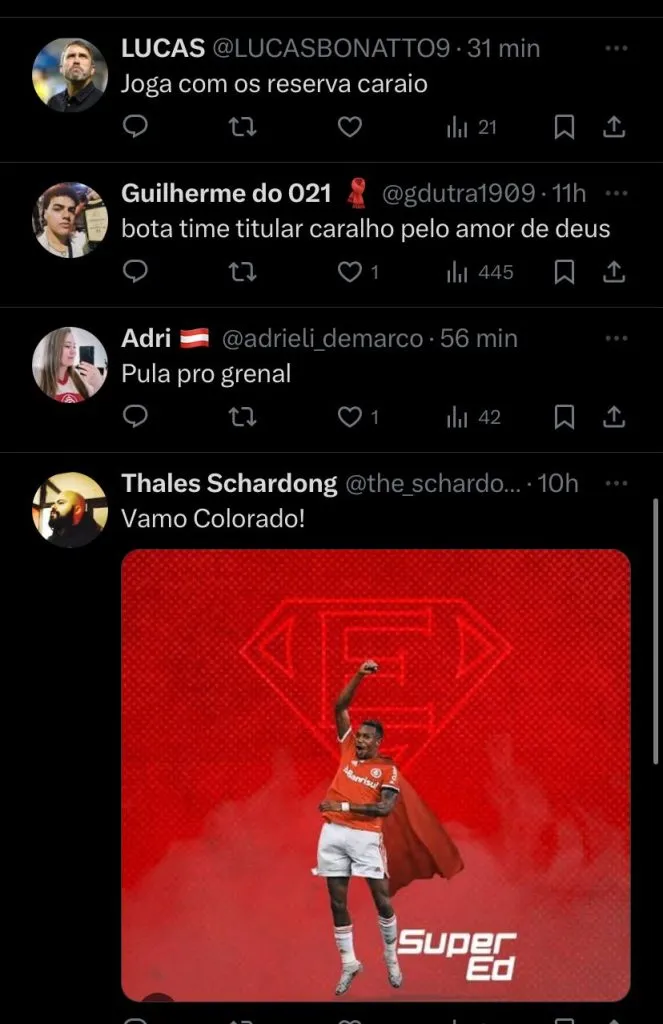Reply to Adri's tweet
Screen dimensions: 663x1024
click(135, 417)
